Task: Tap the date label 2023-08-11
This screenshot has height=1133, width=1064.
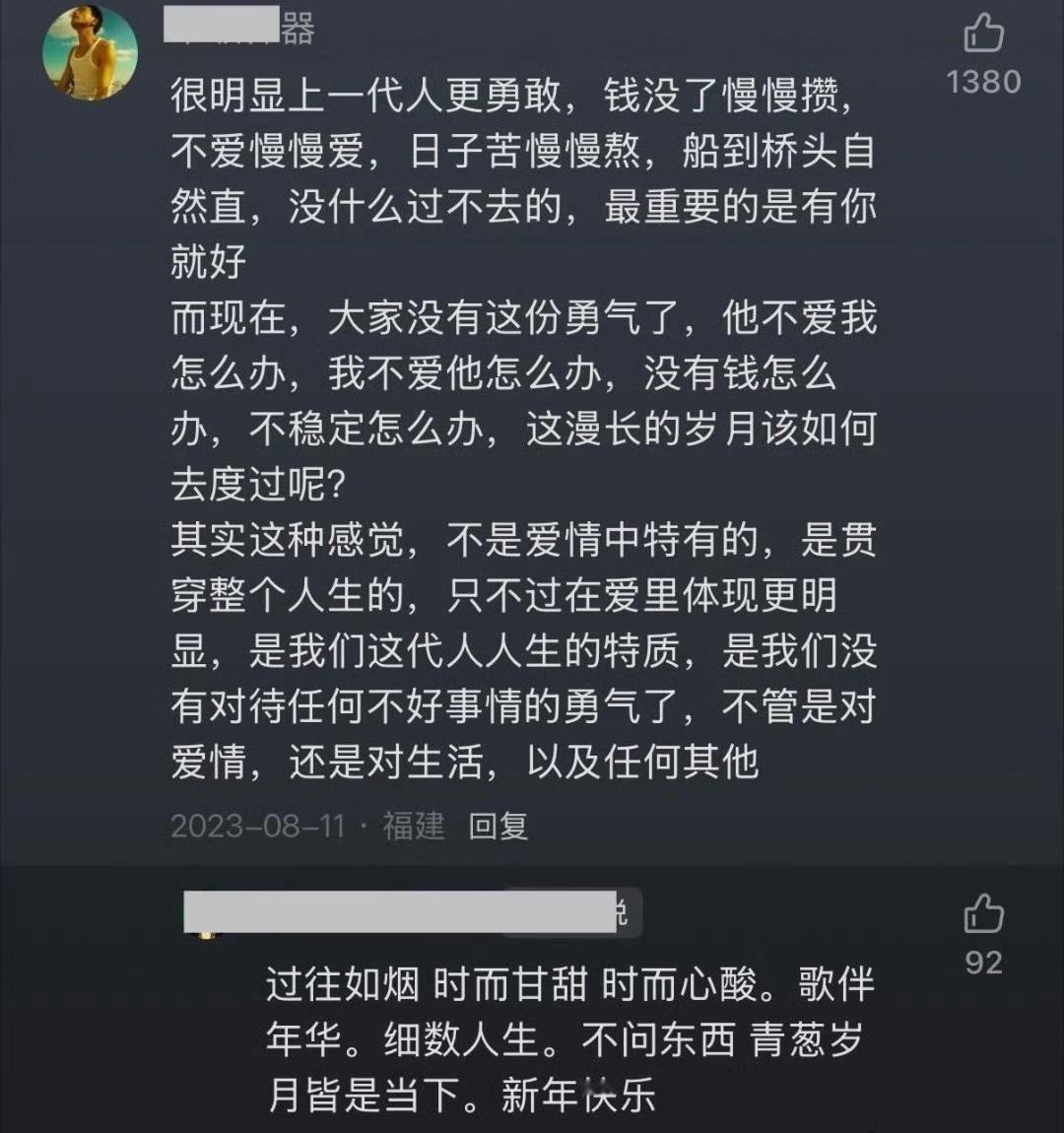Action: pyautogui.click(x=261, y=829)
